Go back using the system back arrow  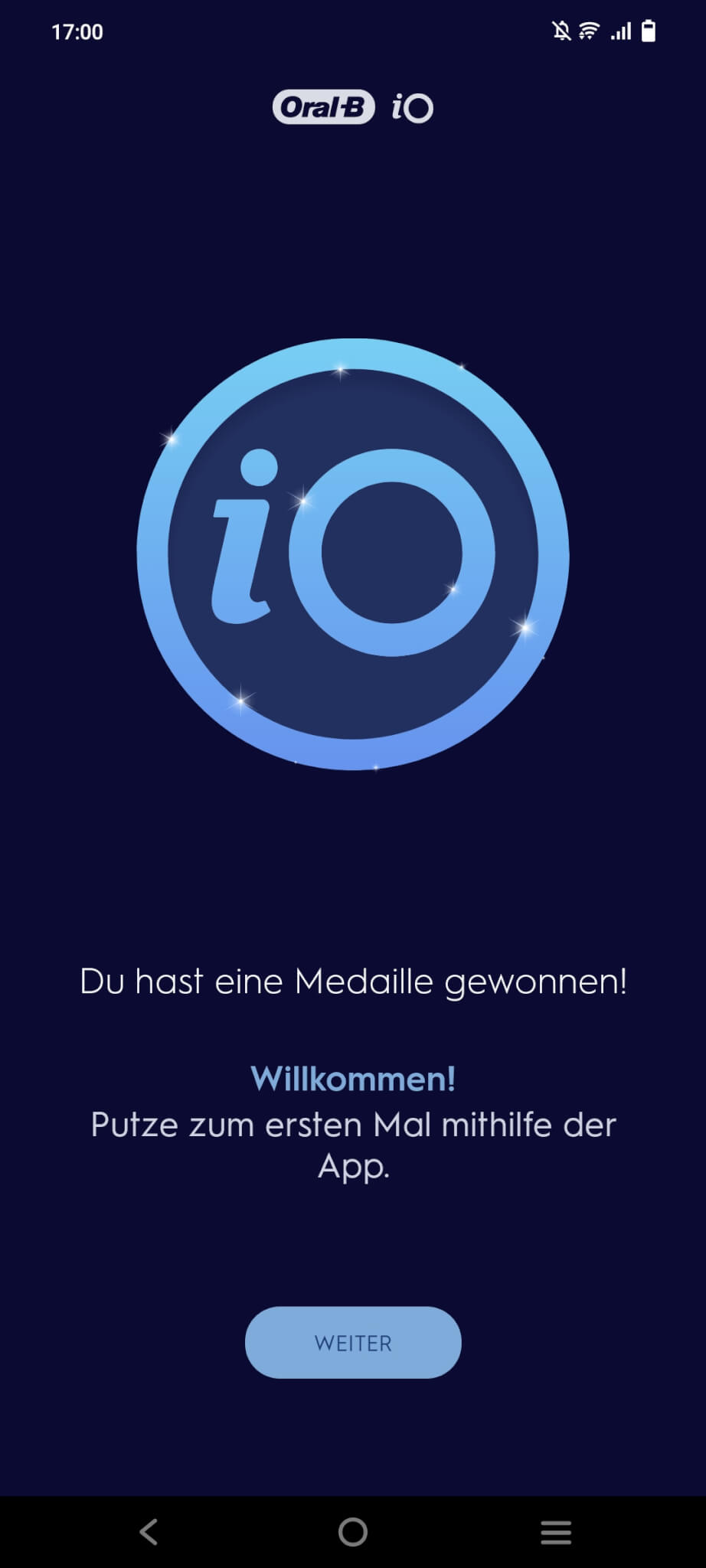(149, 1532)
